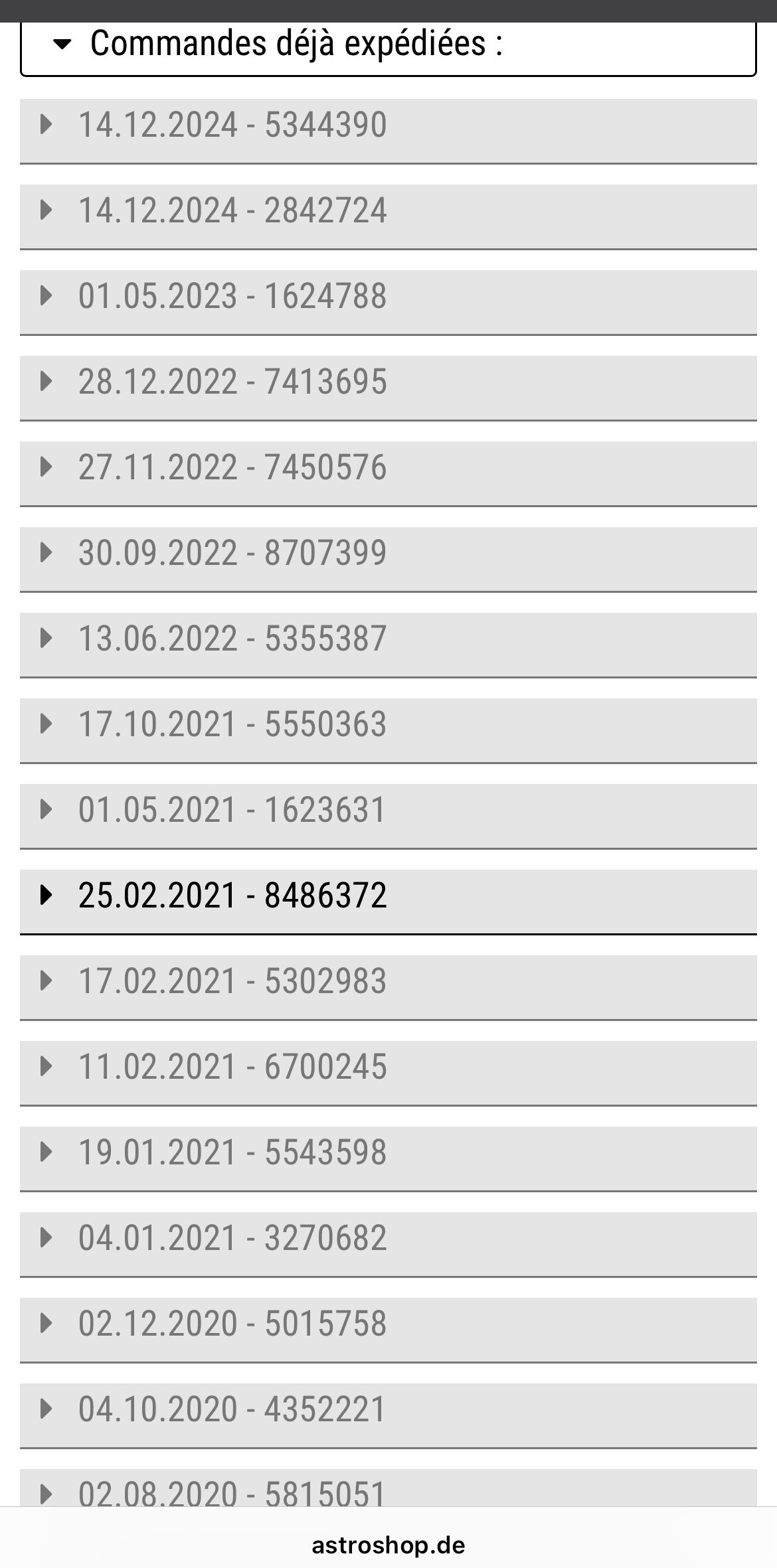Expand order 02.08.2020 - 5815051
This screenshot has width=777, height=1568.
pyautogui.click(x=232, y=1492)
